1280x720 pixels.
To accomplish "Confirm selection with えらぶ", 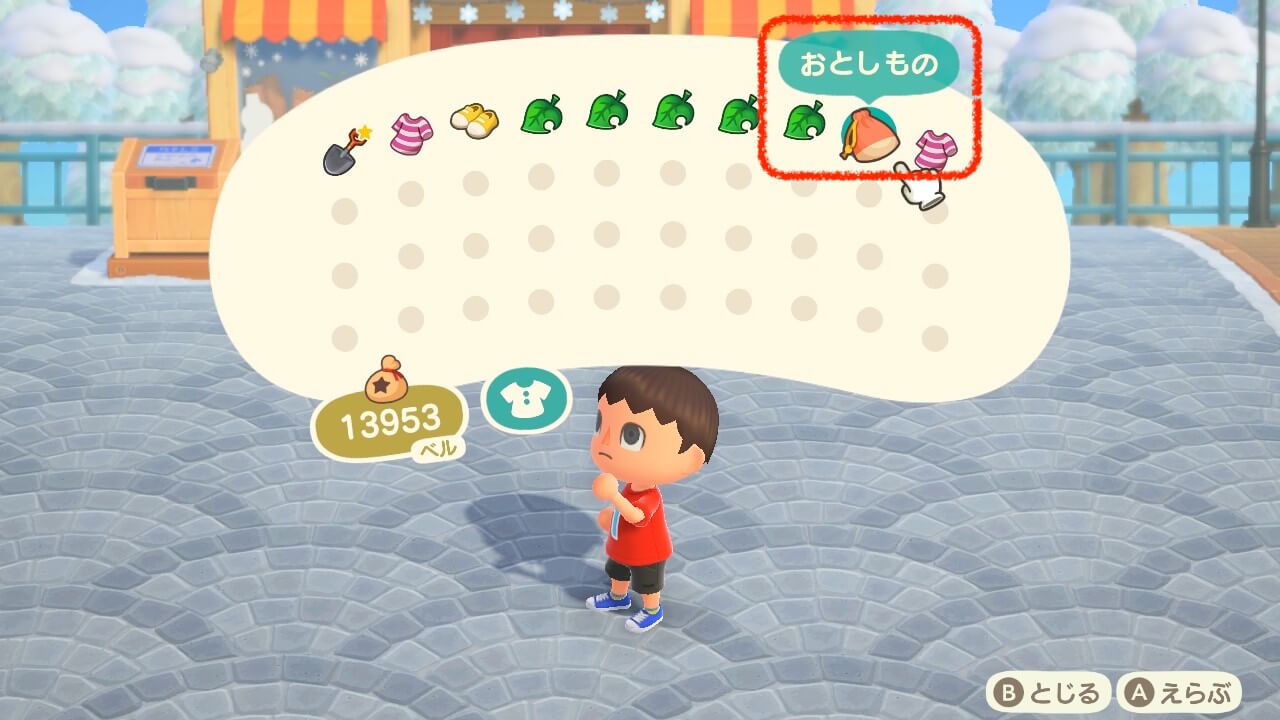I will point(1179,692).
